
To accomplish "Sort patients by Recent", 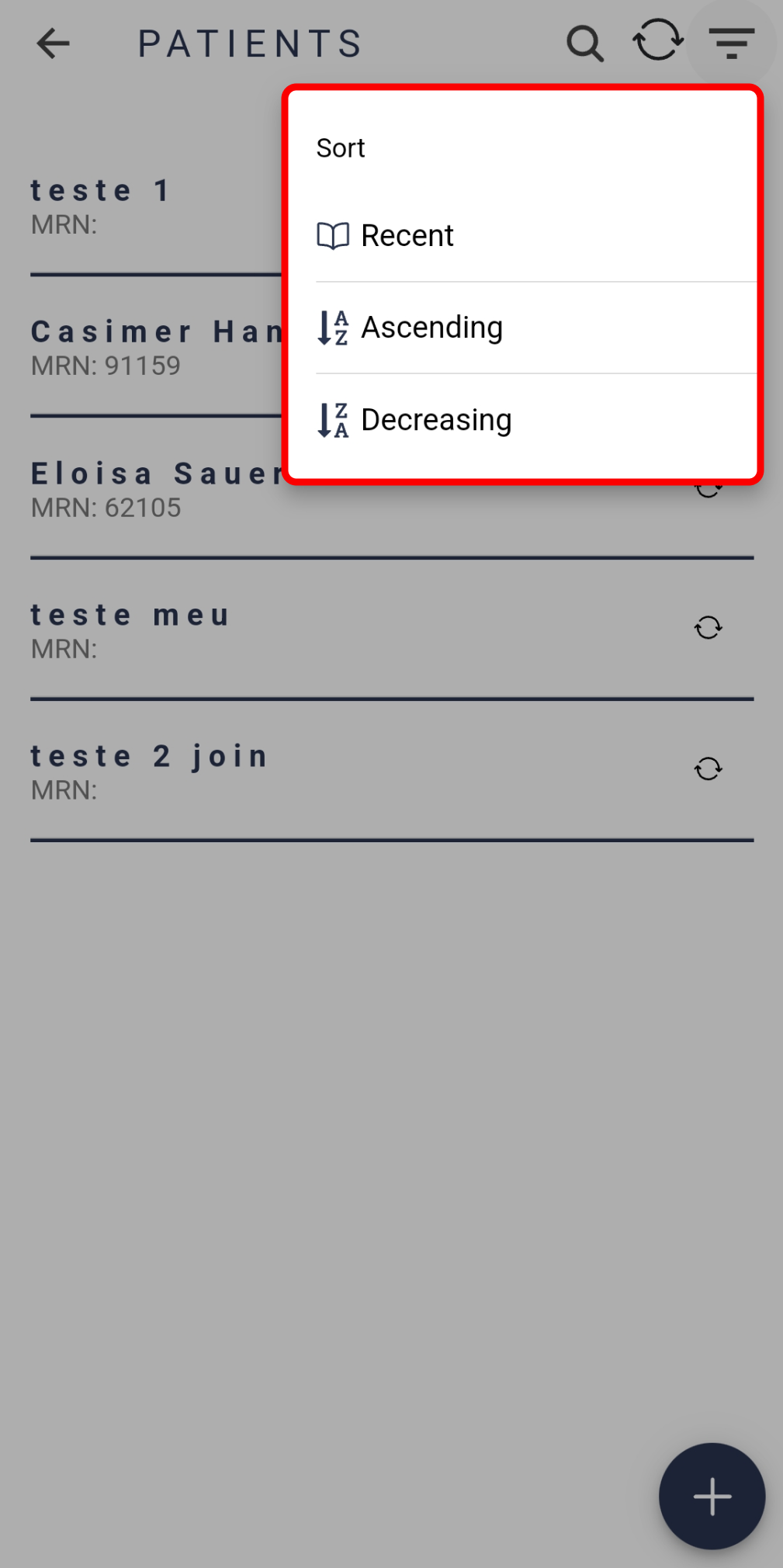I will [x=535, y=235].
